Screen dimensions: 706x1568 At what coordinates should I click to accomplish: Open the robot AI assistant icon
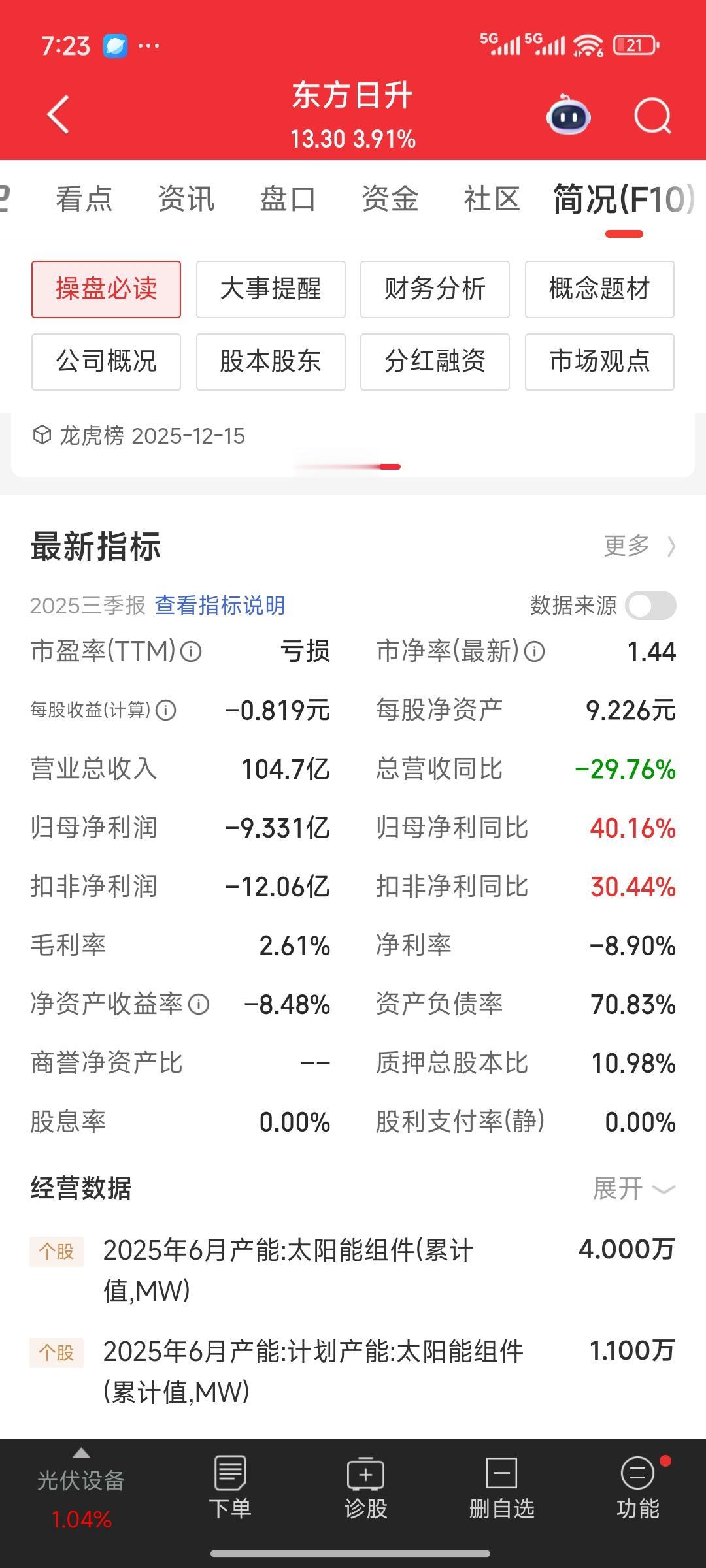tap(568, 115)
